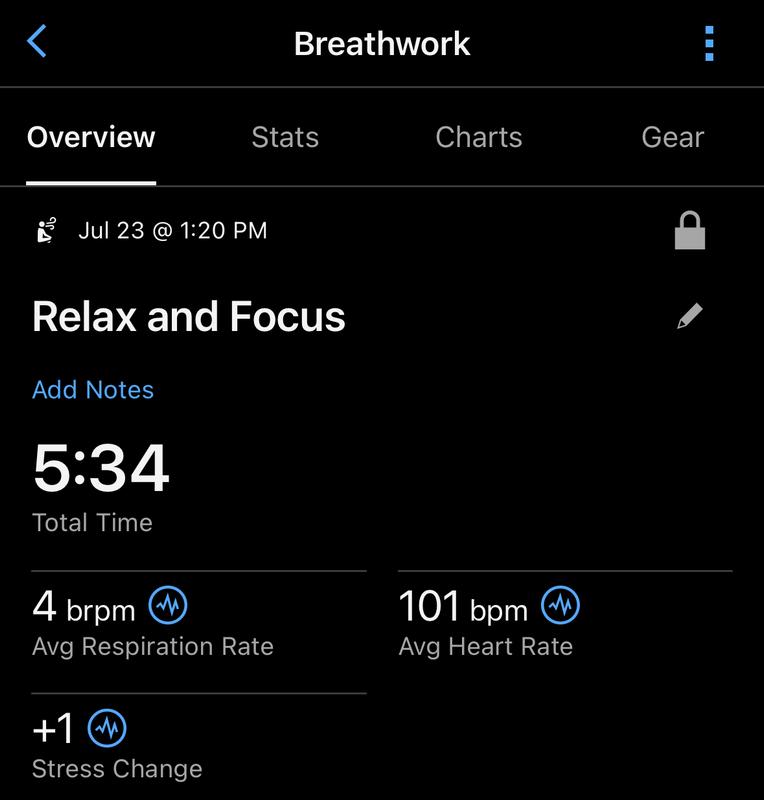Switch to the Charts tab

click(x=478, y=137)
